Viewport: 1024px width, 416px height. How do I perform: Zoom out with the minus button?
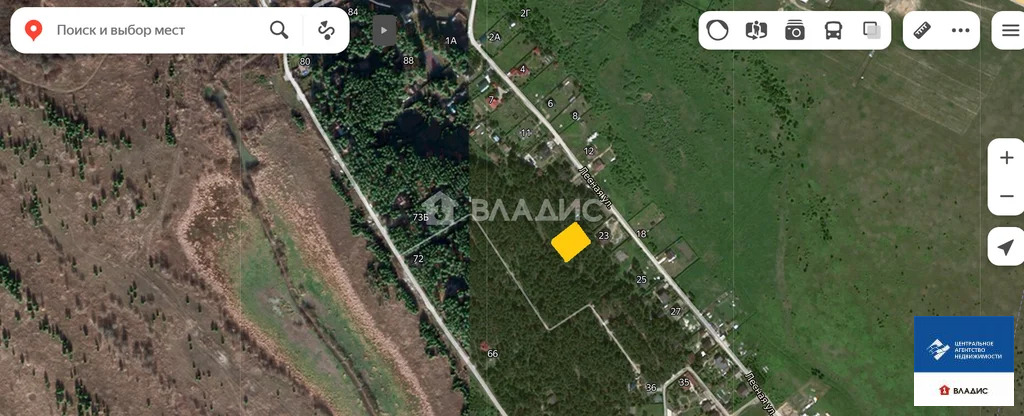coord(1006,196)
